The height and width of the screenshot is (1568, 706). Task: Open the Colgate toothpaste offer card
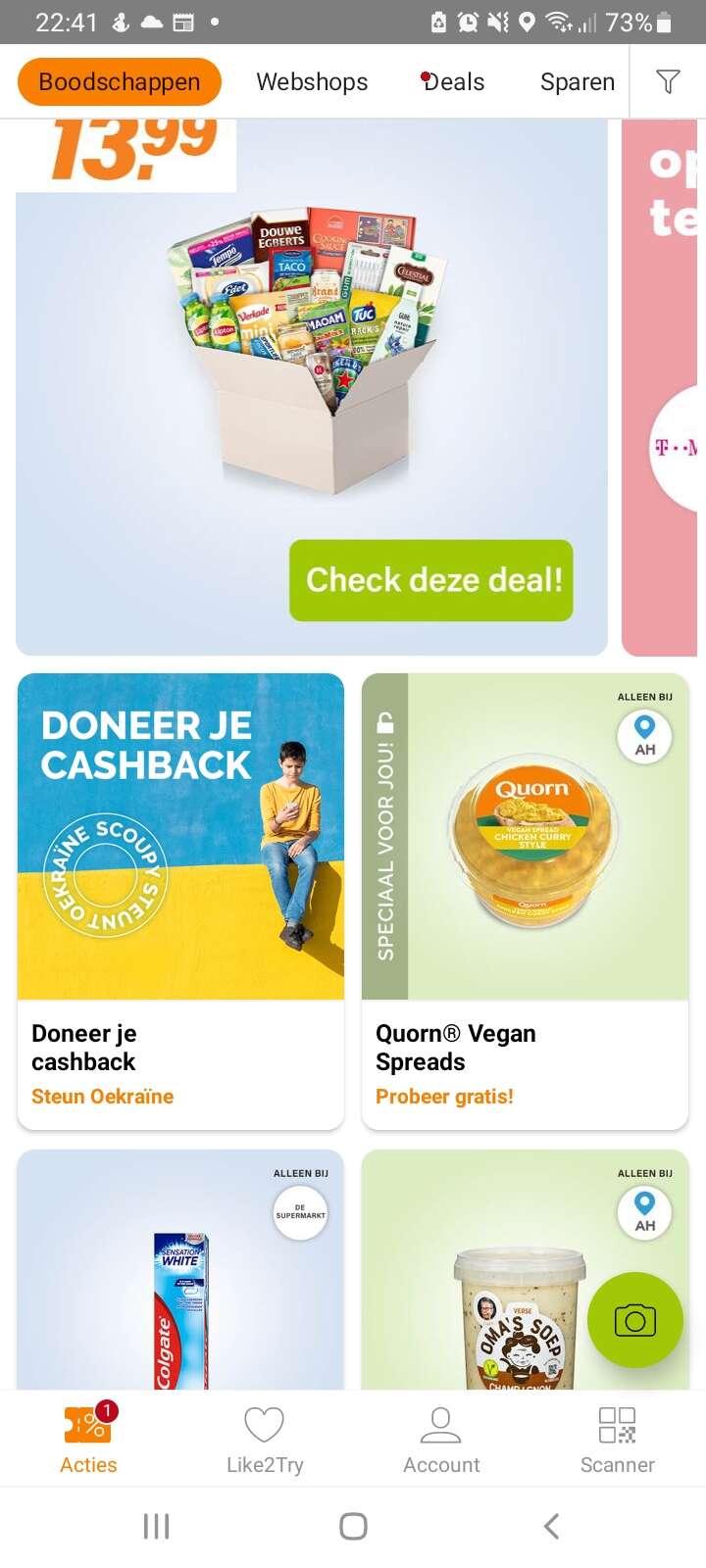pyautogui.click(x=180, y=1269)
